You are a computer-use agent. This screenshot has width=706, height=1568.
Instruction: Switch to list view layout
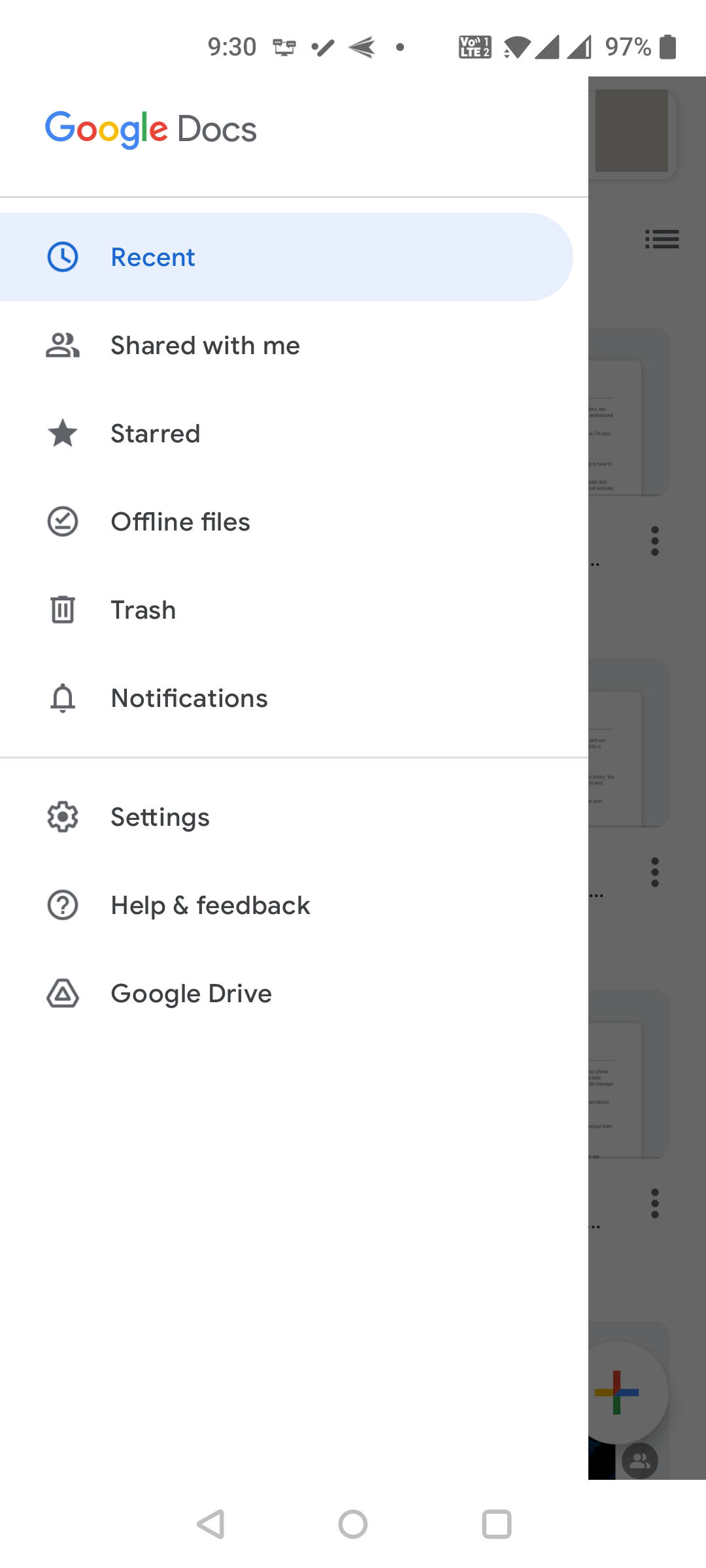[661, 240]
